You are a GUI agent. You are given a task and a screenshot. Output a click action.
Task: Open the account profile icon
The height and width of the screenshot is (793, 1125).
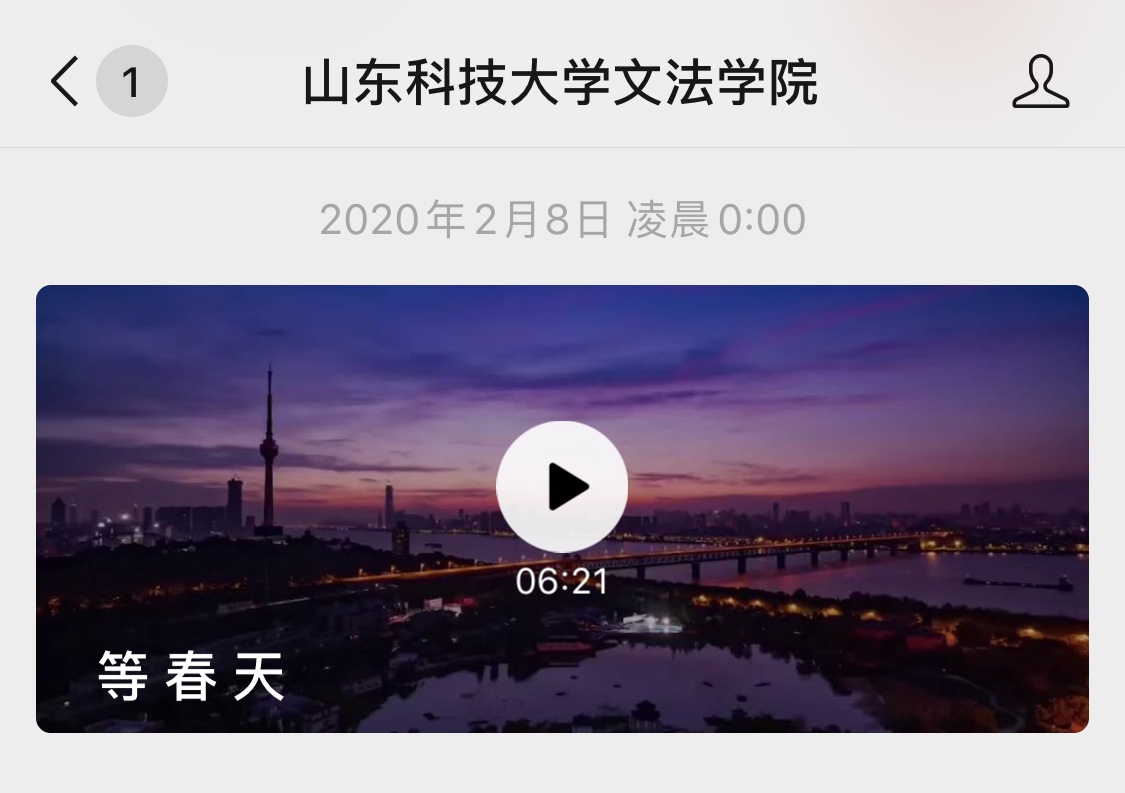pyautogui.click(x=1040, y=82)
